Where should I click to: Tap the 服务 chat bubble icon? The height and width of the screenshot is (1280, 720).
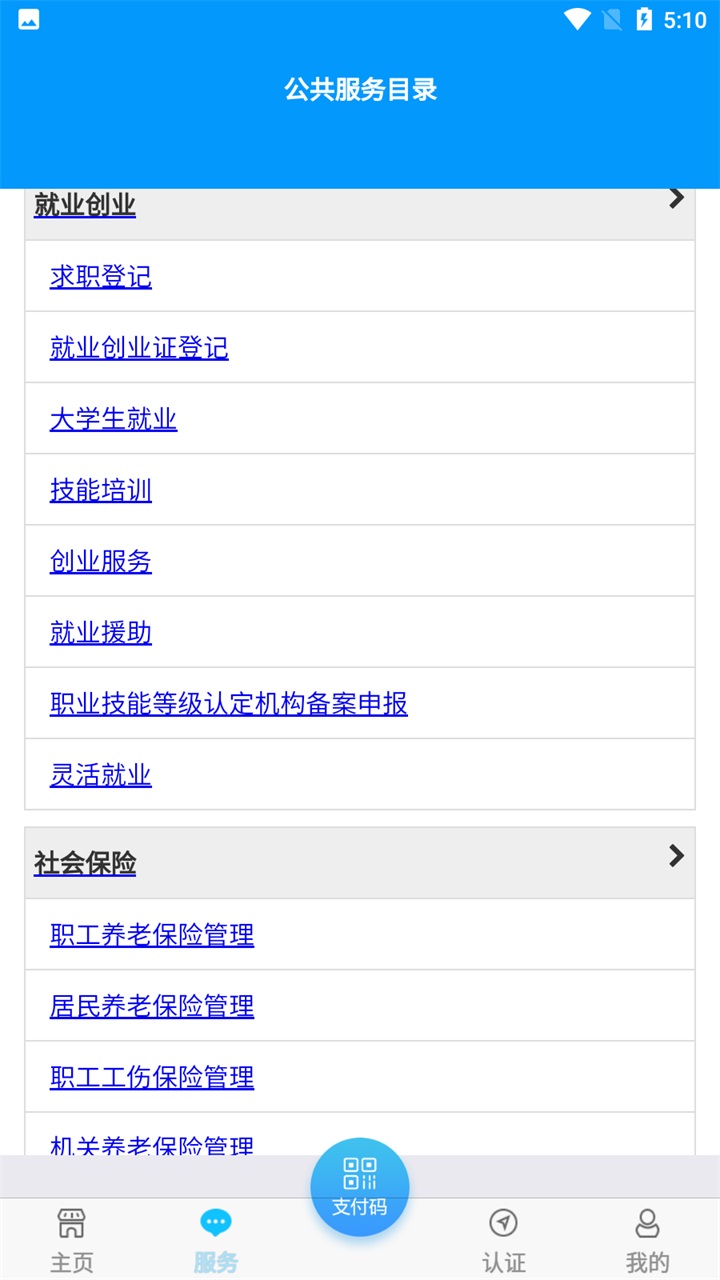coord(215,1222)
